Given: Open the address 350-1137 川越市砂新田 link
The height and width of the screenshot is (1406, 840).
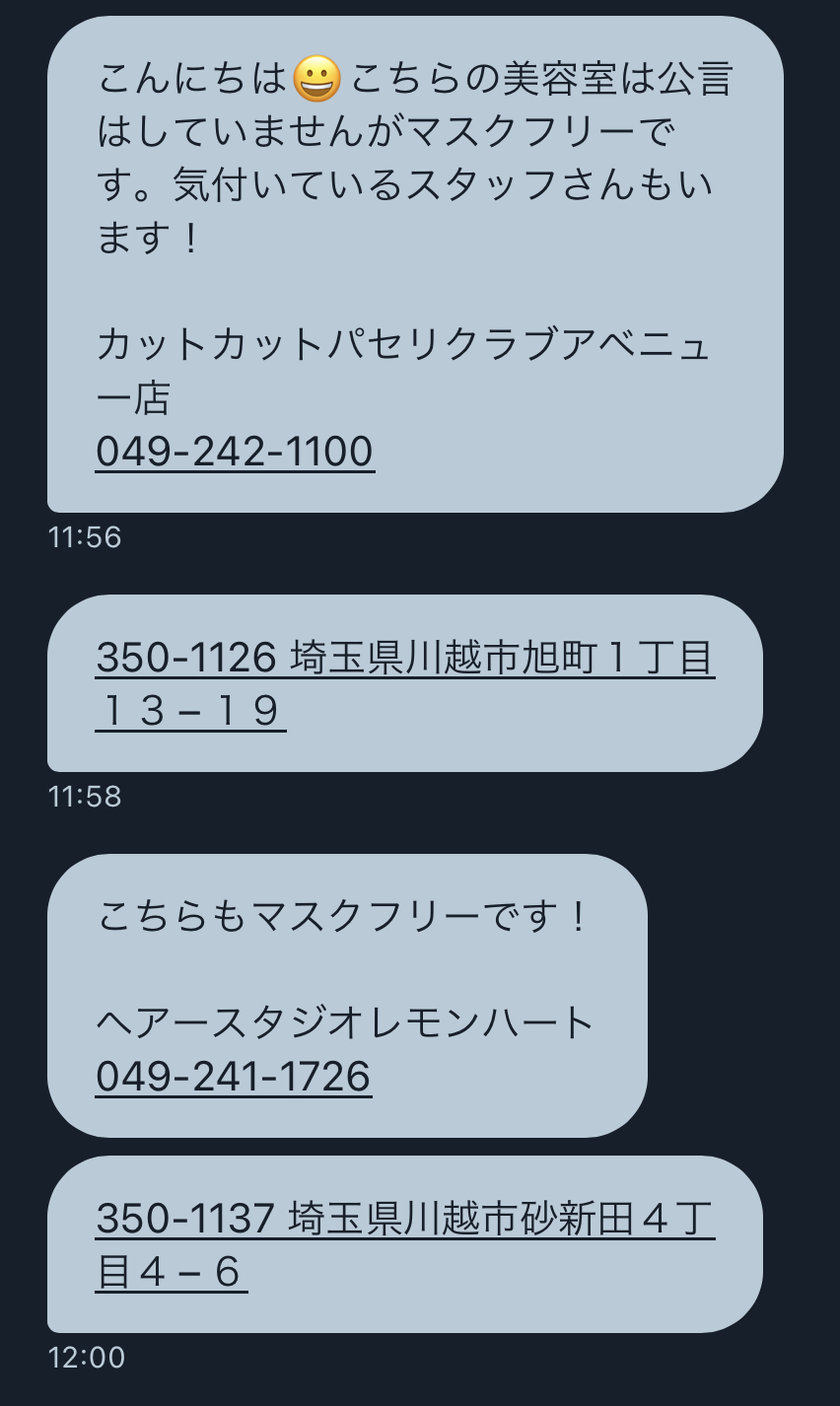Looking at the screenshot, I should [x=404, y=1245].
